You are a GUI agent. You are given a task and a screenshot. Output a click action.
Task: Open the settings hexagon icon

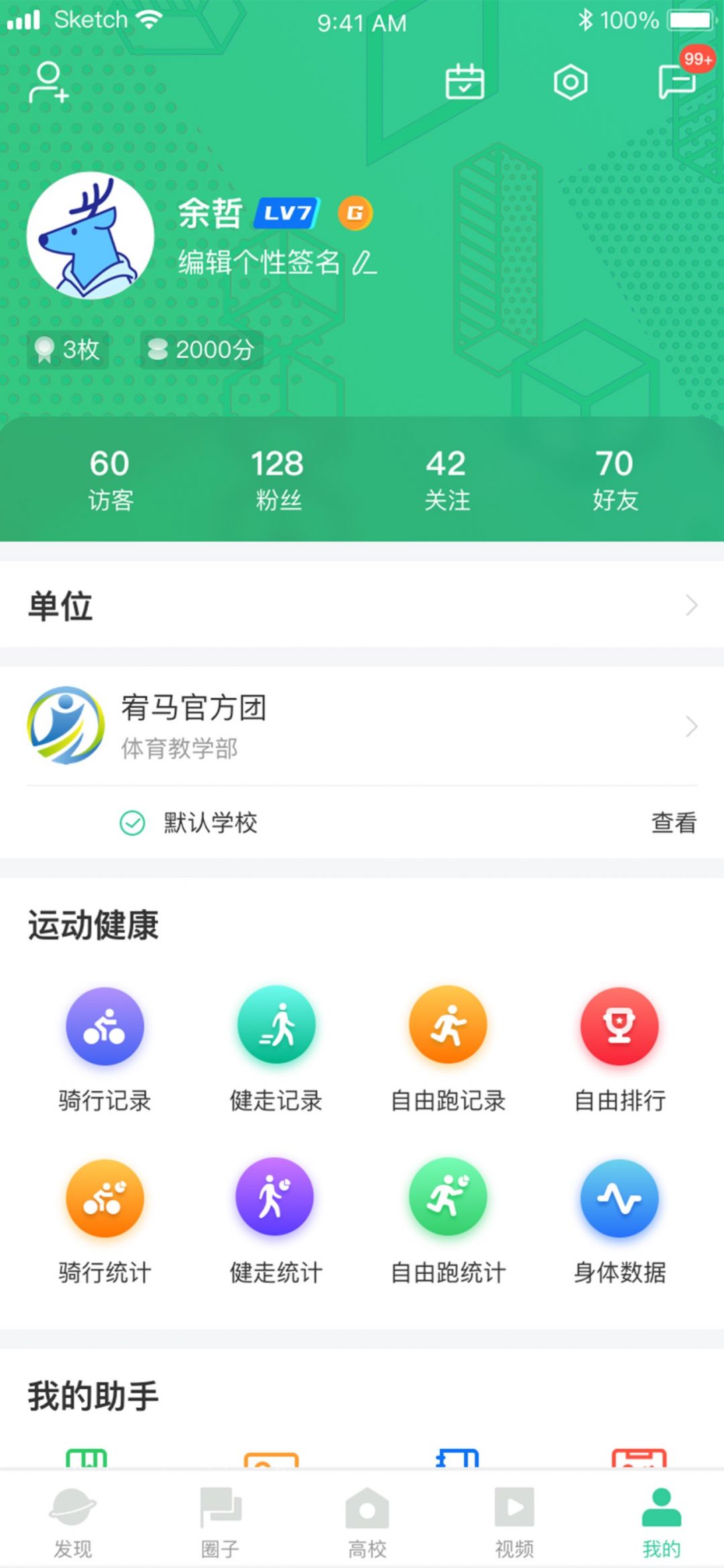[570, 82]
